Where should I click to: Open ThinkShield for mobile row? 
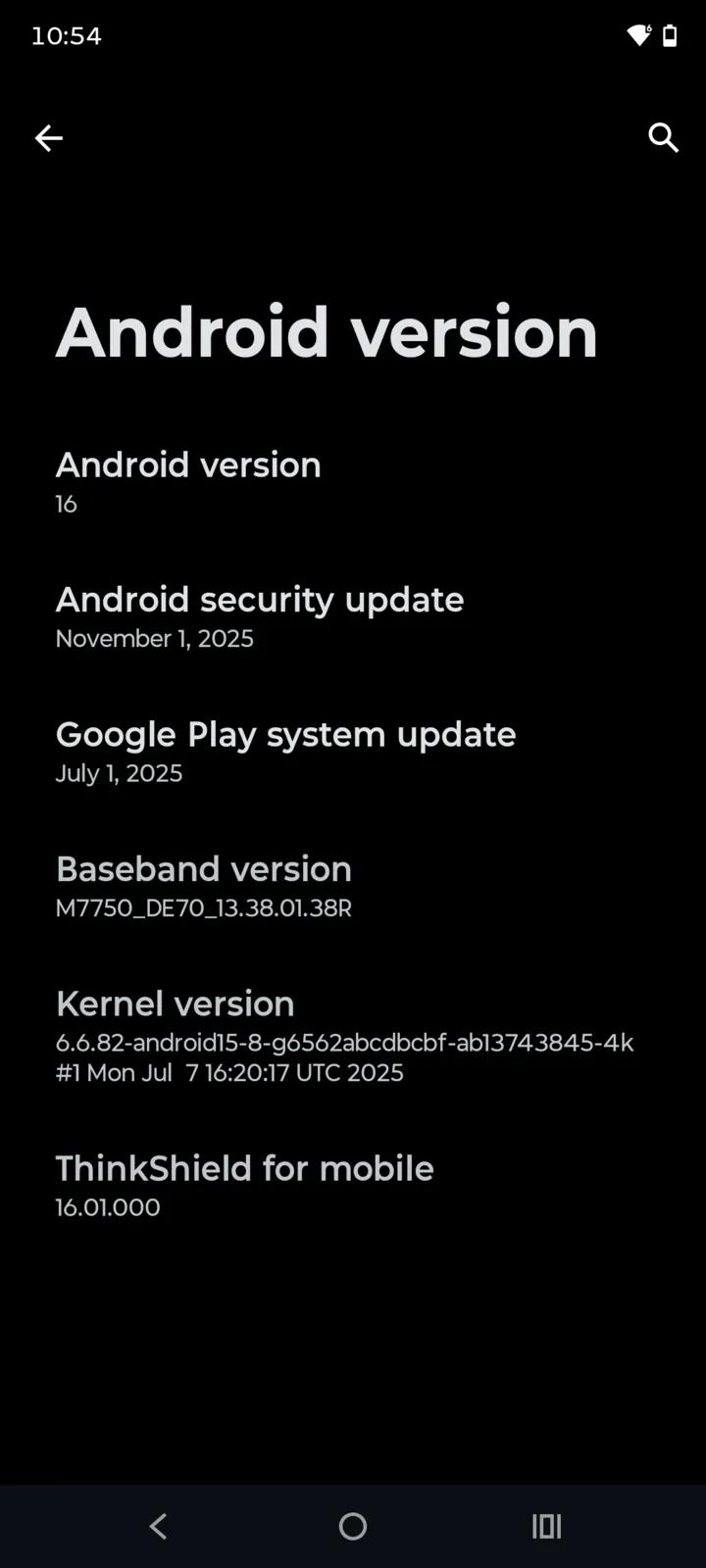(353, 1185)
